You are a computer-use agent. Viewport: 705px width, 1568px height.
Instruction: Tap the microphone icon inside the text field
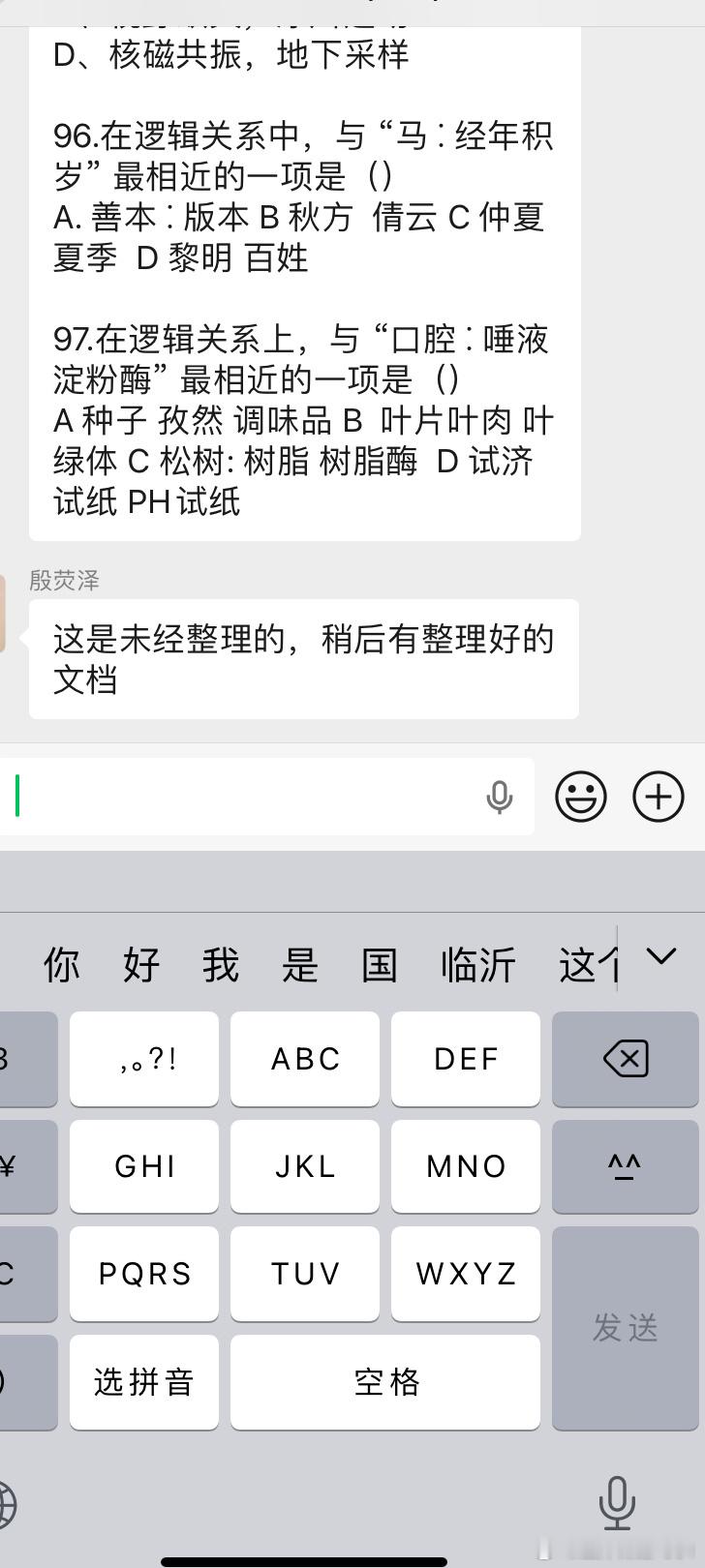[498, 797]
